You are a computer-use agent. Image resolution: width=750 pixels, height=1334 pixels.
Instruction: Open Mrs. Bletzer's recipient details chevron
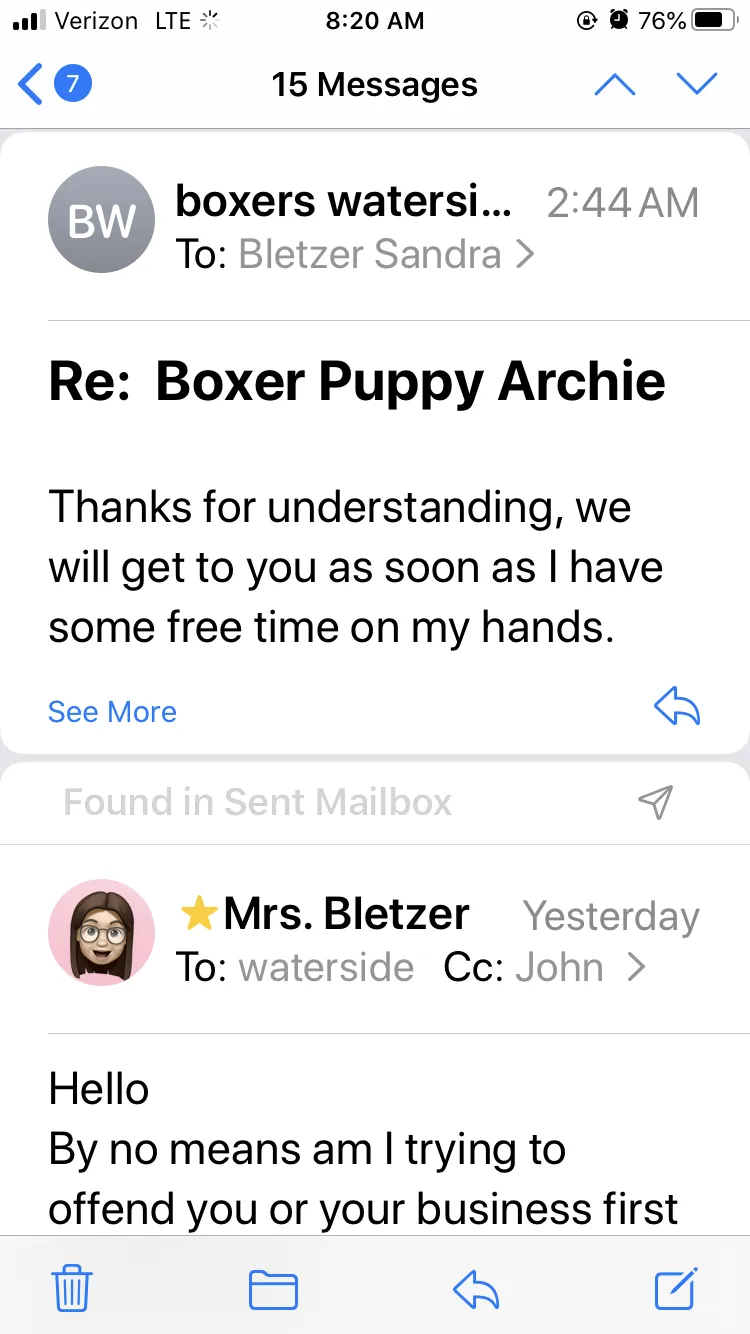pos(636,967)
